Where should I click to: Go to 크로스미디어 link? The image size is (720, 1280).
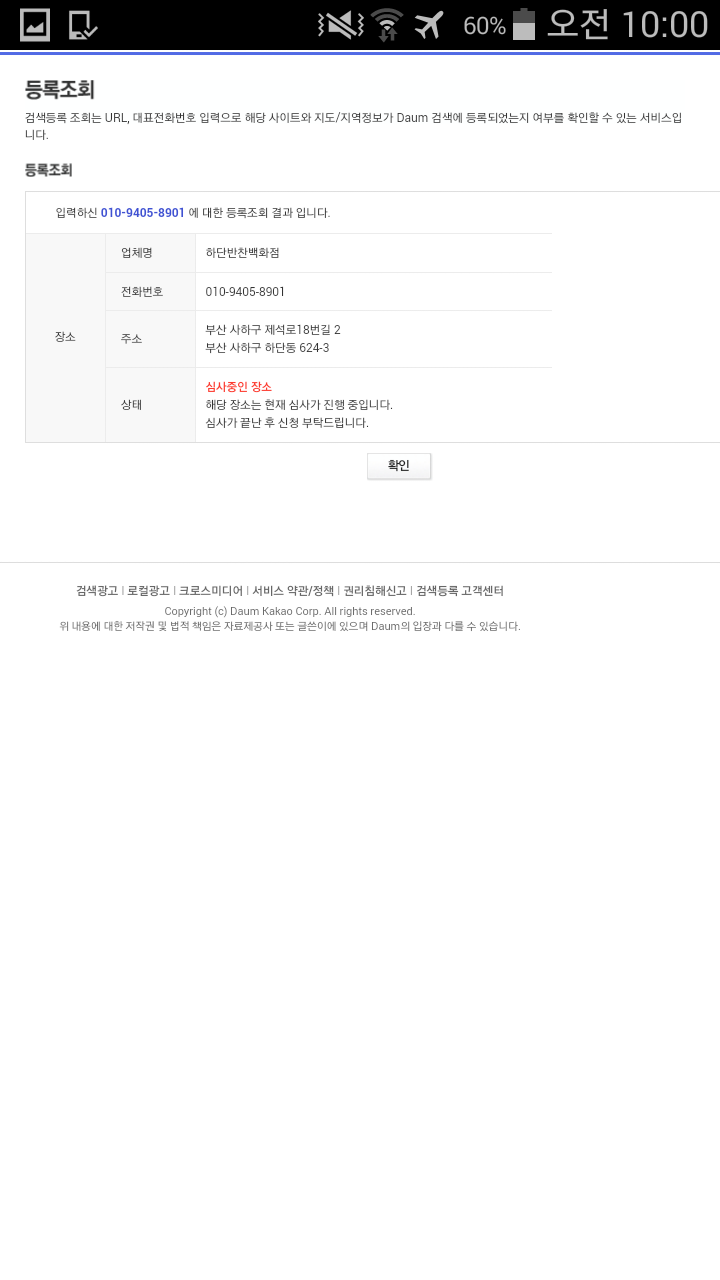[x=211, y=591]
